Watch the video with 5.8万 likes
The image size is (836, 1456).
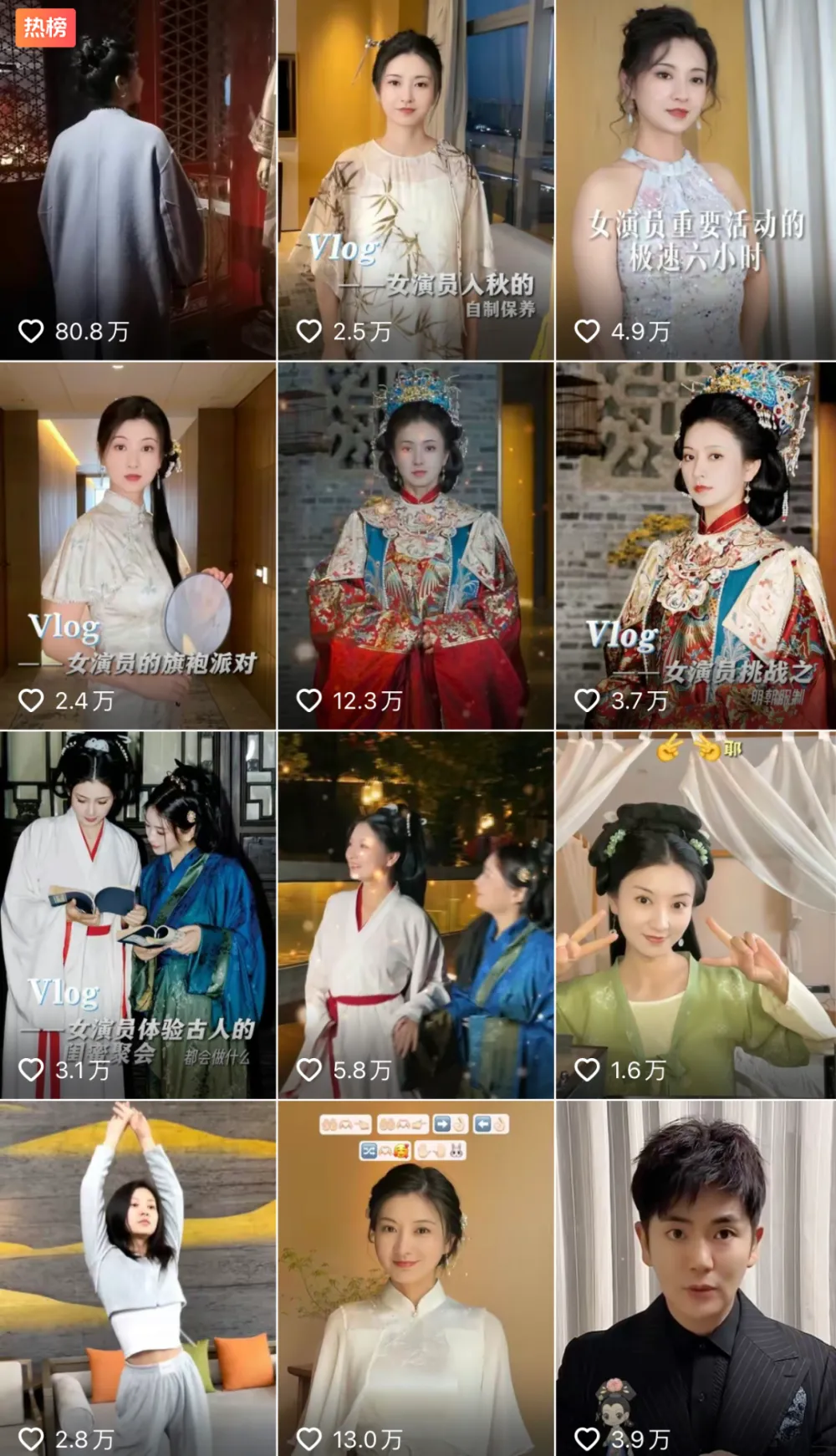[415, 914]
